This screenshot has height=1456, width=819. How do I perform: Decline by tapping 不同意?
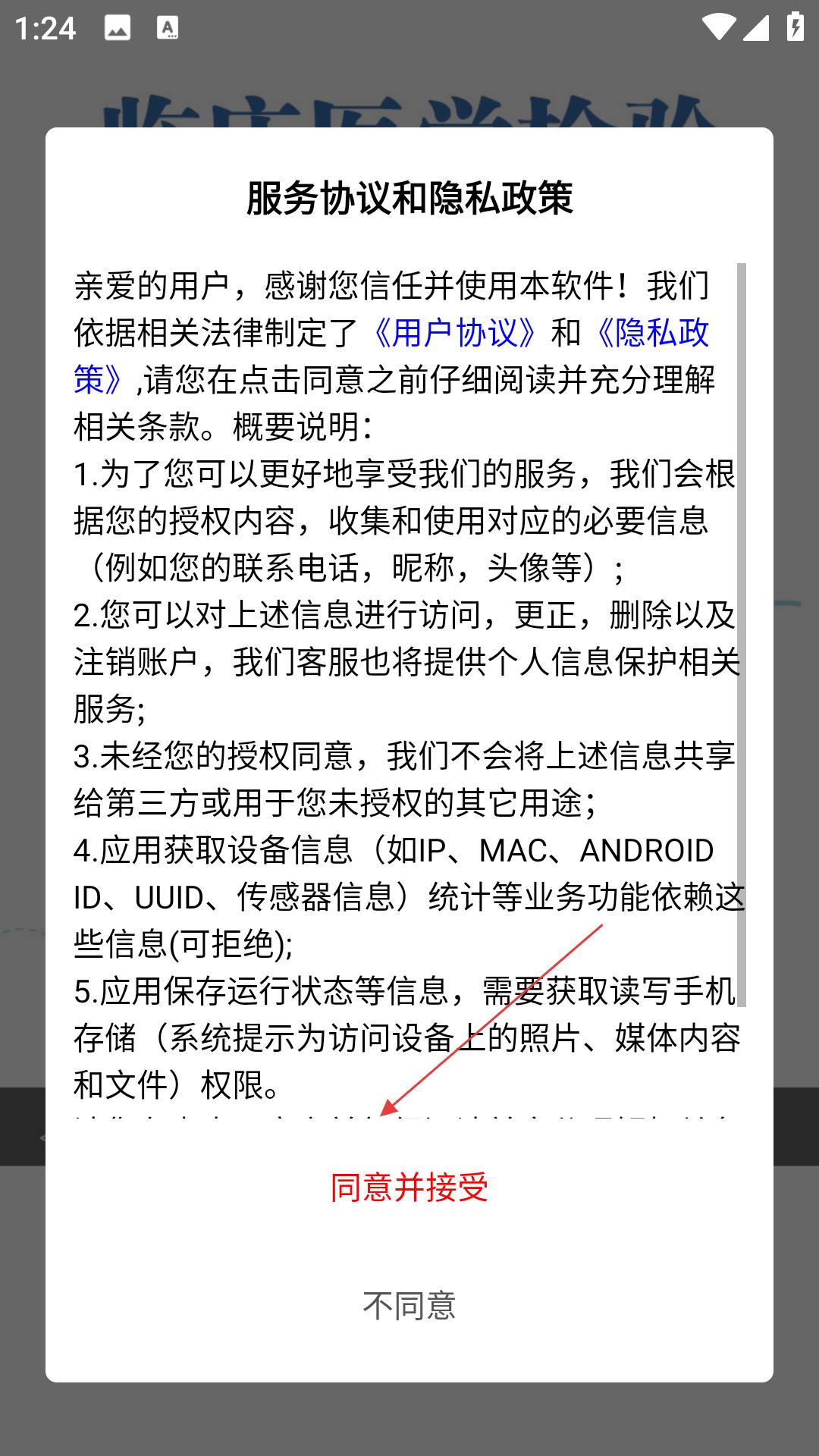[409, 1306]
